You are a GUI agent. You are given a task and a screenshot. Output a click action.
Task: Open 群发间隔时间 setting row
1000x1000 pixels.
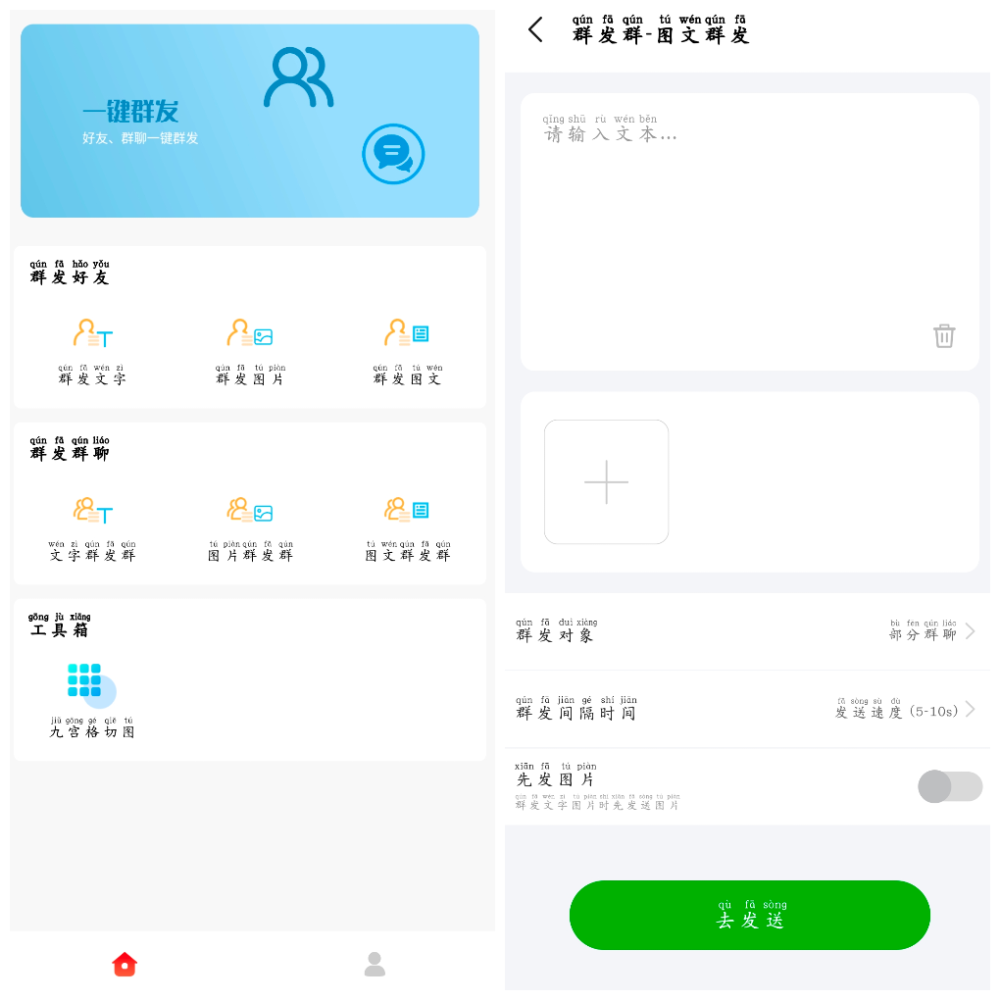[747, 710]
